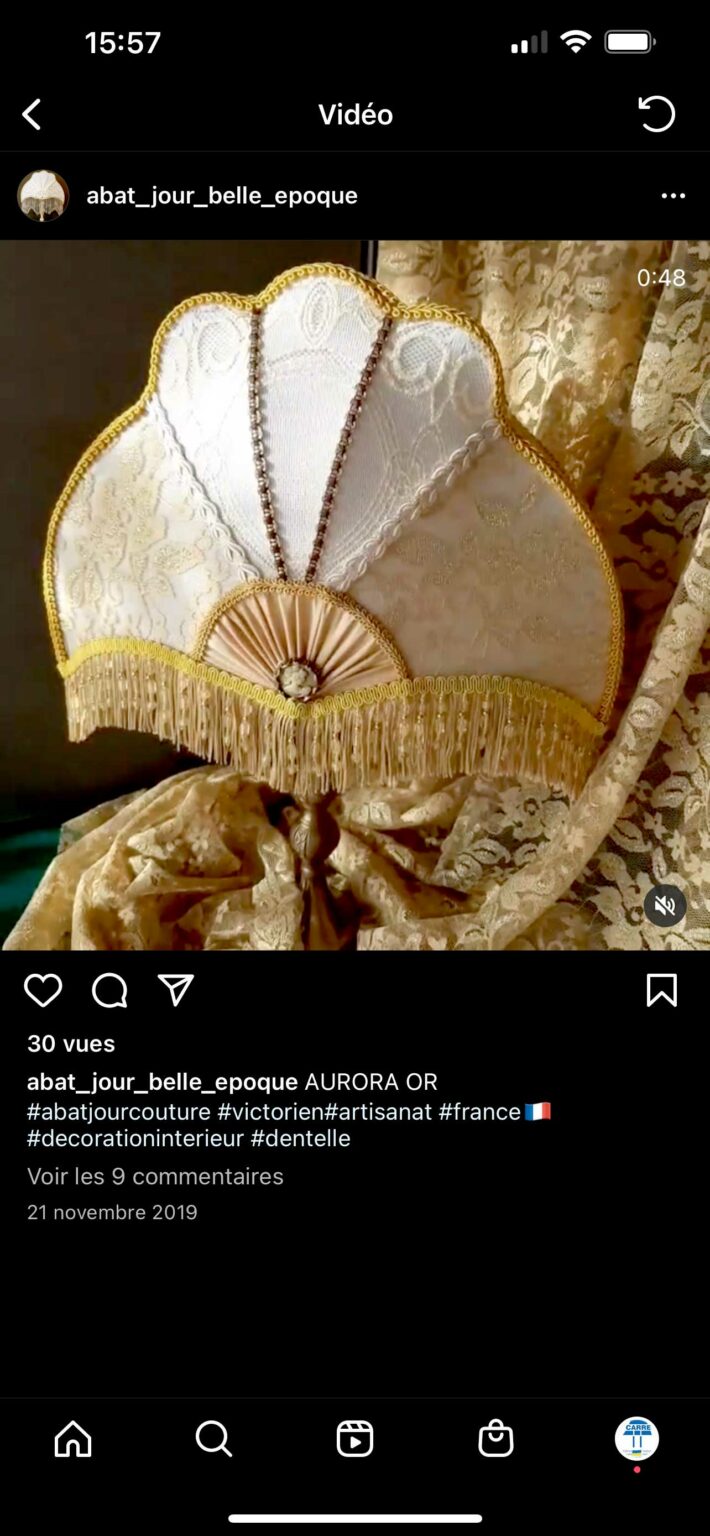710x1536 pixels.
Task: Open my profile tab
Action: pyautogui.click(x=637, y=1440)
